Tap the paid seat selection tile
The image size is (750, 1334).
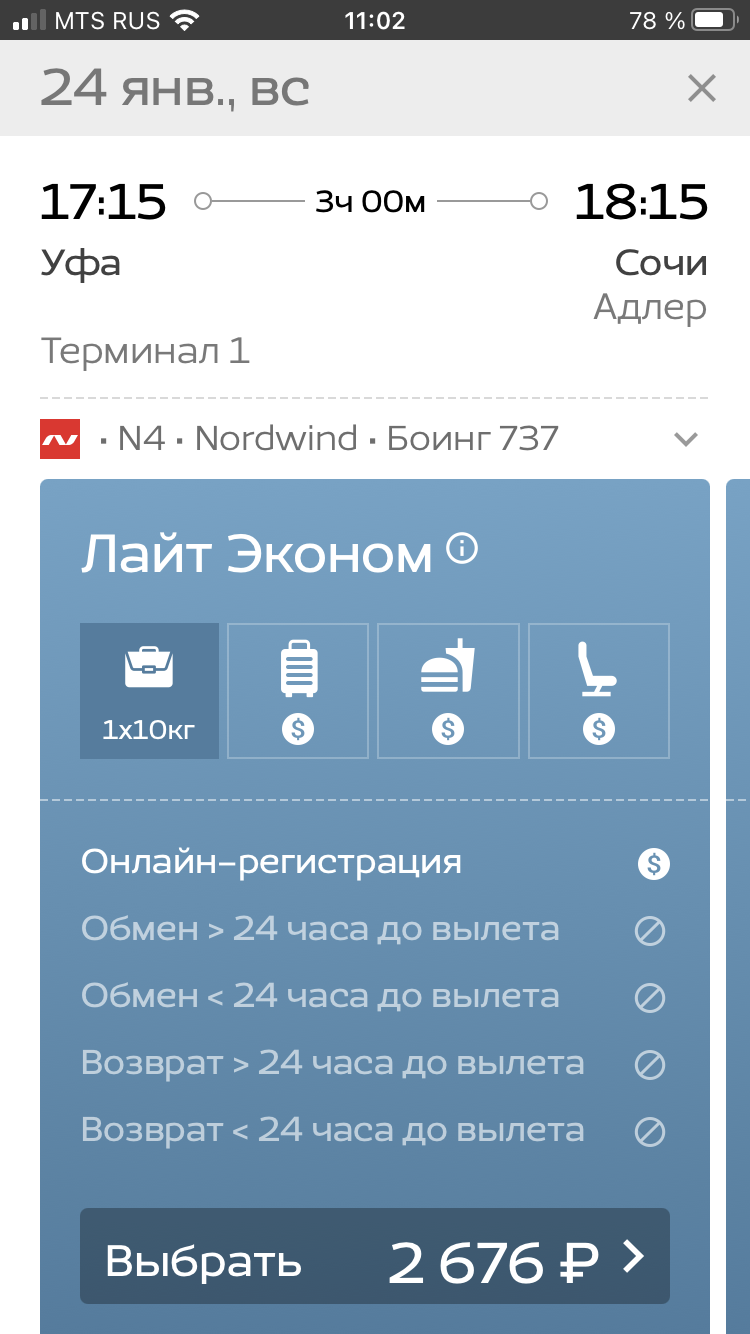click(599, 691)
